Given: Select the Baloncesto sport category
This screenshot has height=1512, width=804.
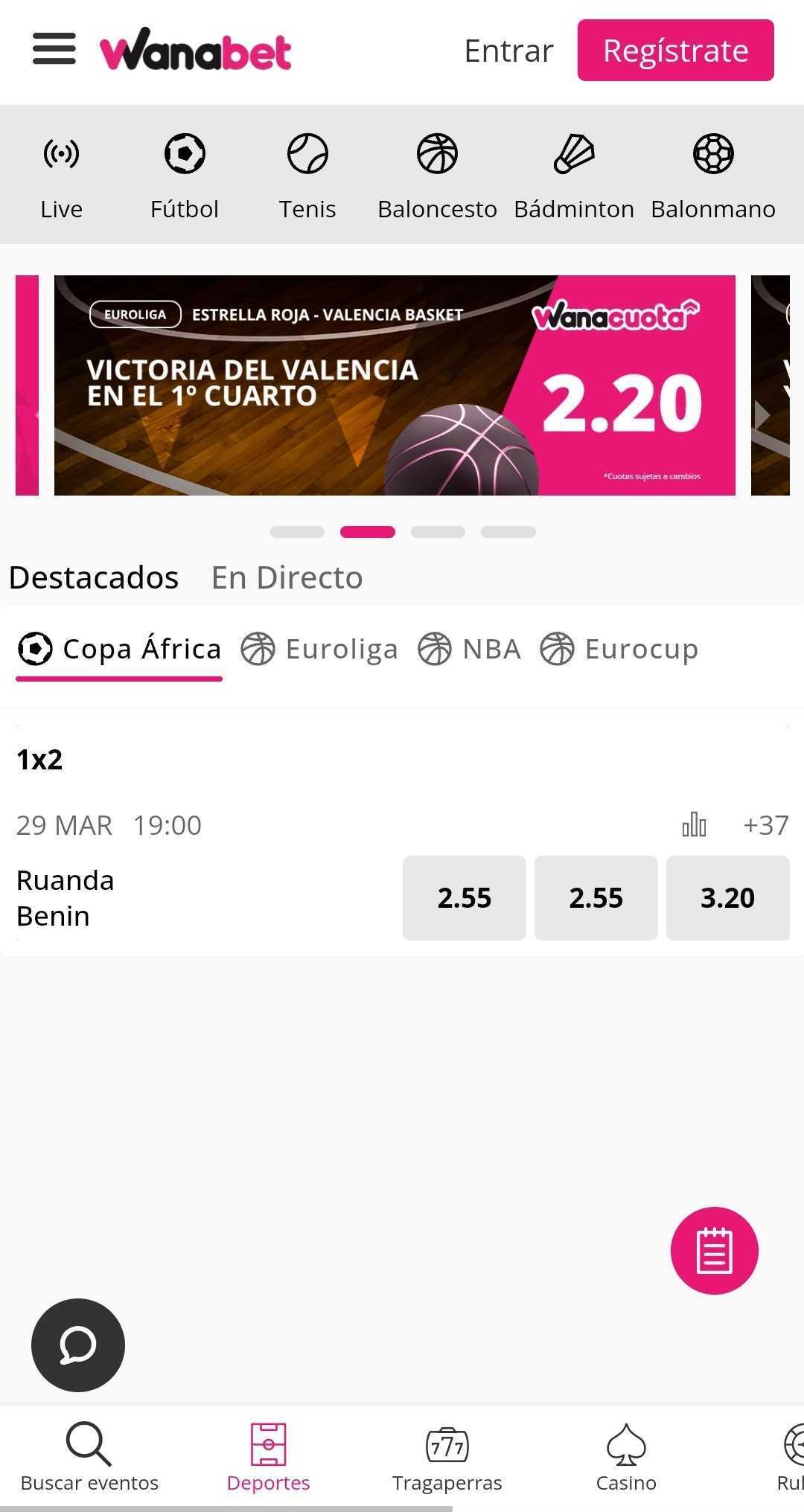Looking at the screenshot, I should tap(437, 176).
